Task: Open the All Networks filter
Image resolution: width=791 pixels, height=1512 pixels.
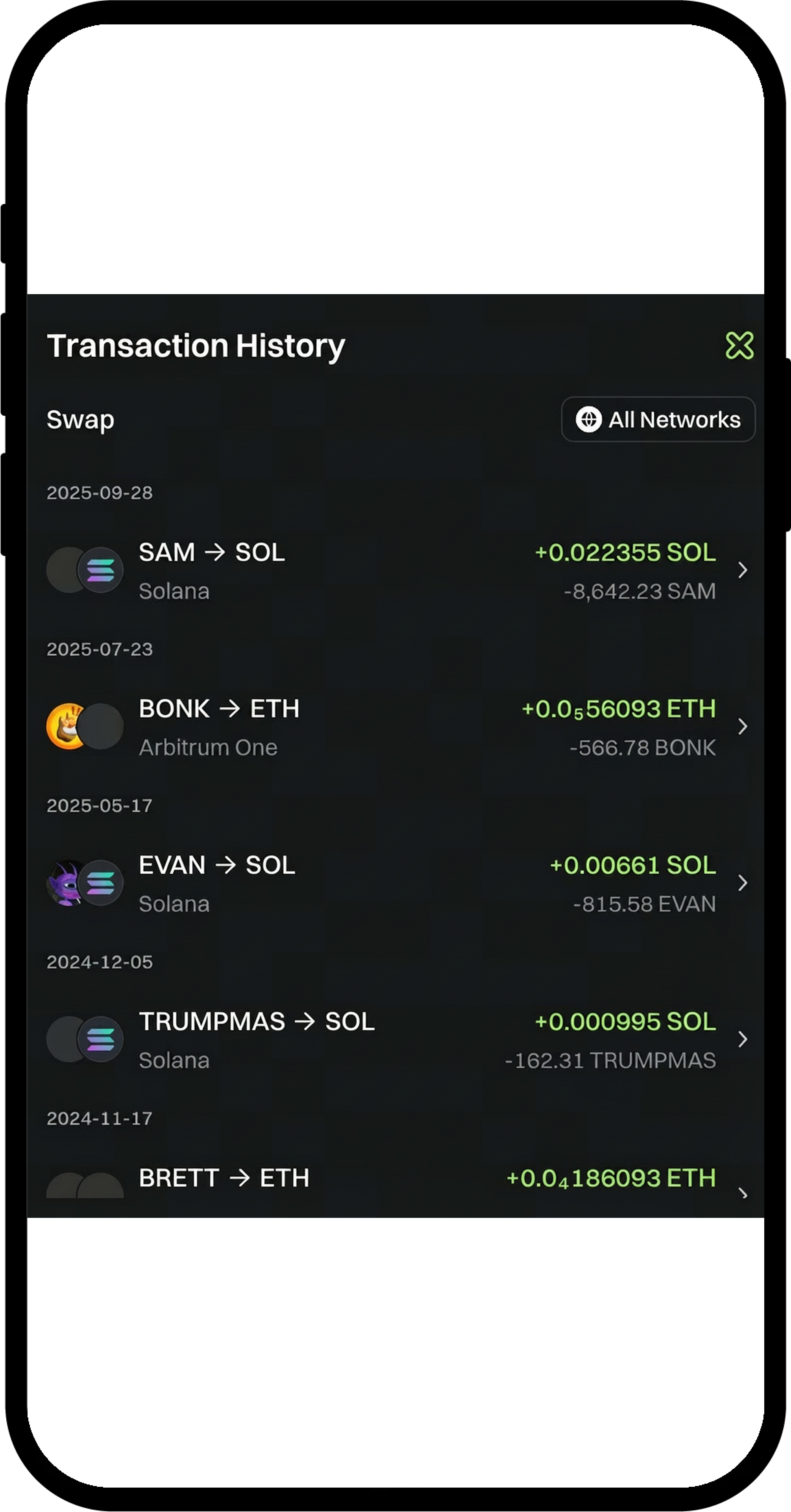Action: (658, 419)
